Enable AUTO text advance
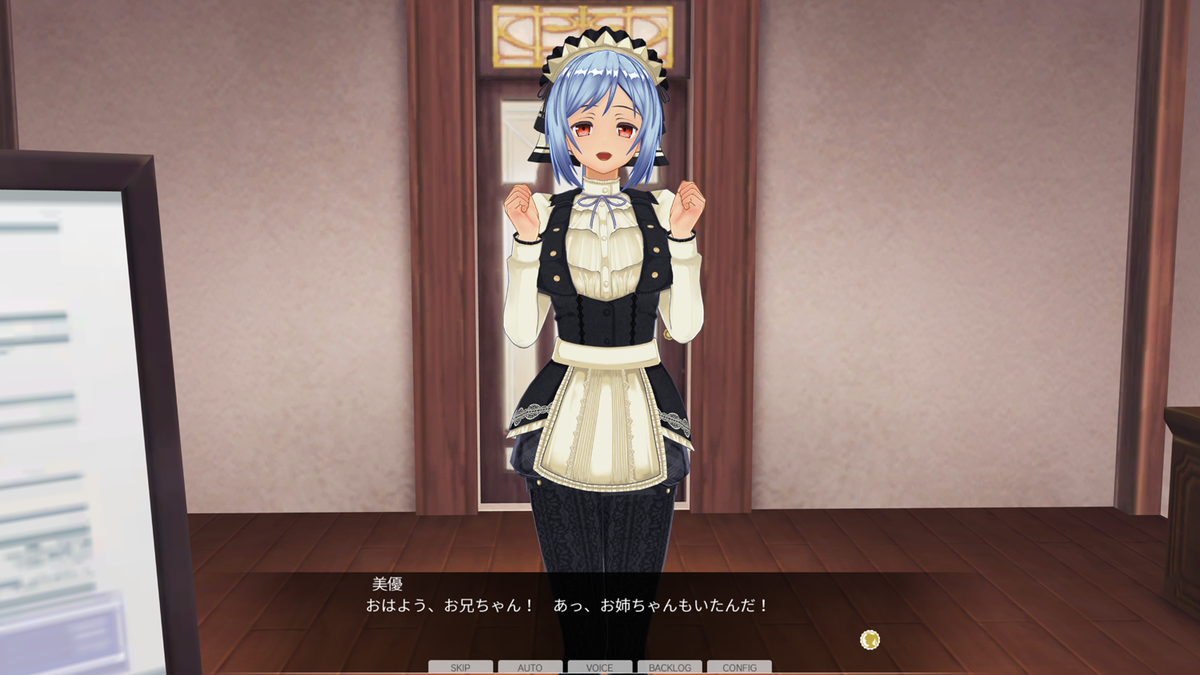This screenshot has width=1200, height=675. coord(530,667)
